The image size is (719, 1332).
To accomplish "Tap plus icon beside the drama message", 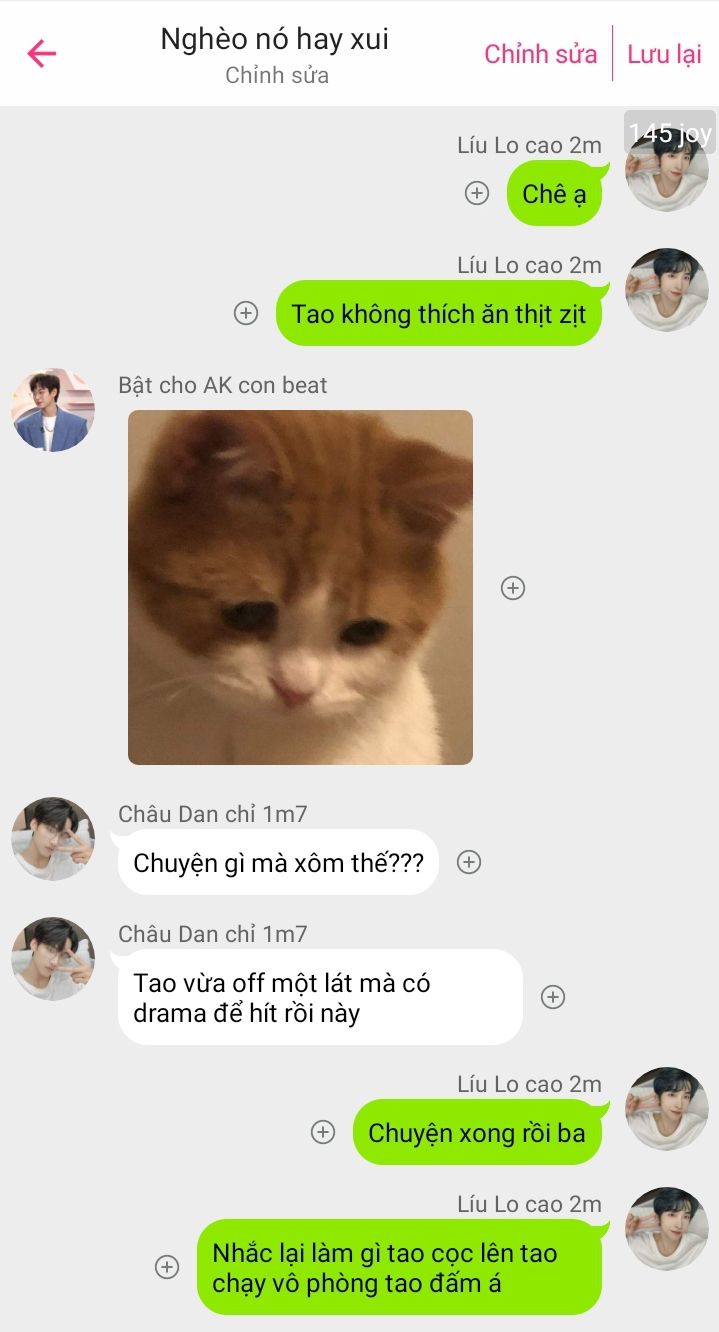I will tap(553, 996).
